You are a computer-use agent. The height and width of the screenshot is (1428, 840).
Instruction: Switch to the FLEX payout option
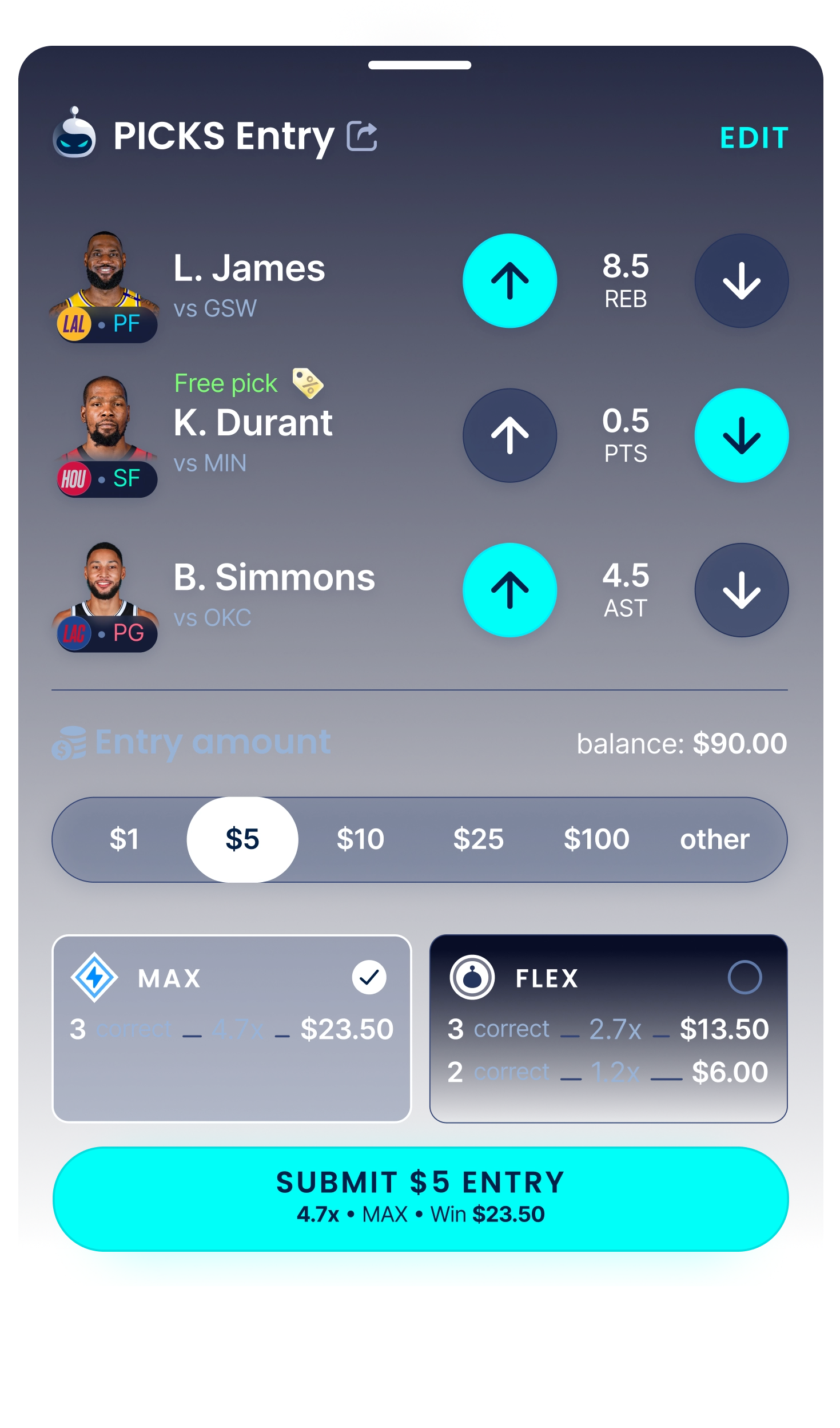(608, 1029)
